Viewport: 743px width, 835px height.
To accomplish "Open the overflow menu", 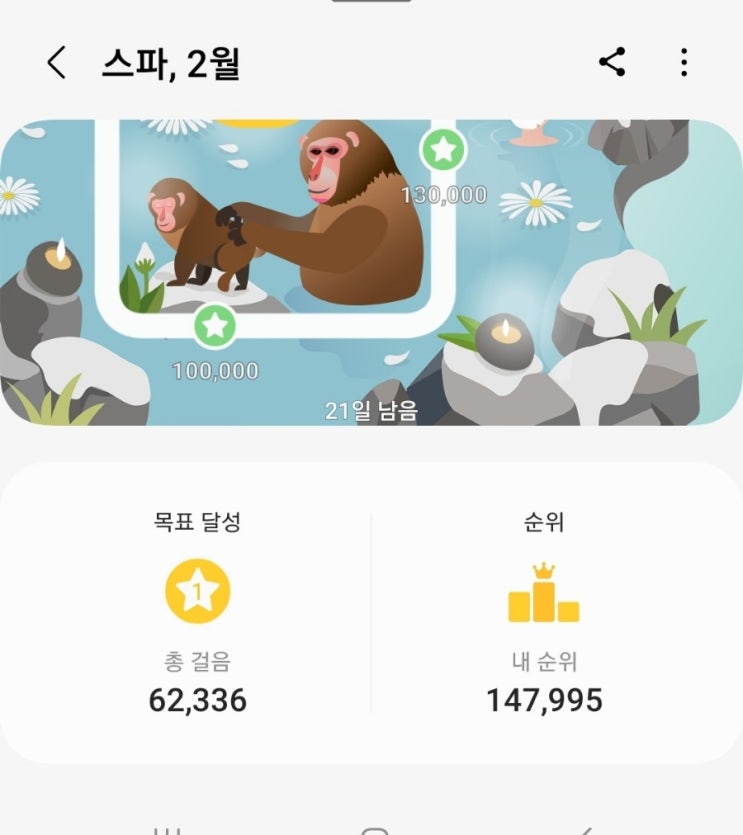I will click(x=684, y=62).
